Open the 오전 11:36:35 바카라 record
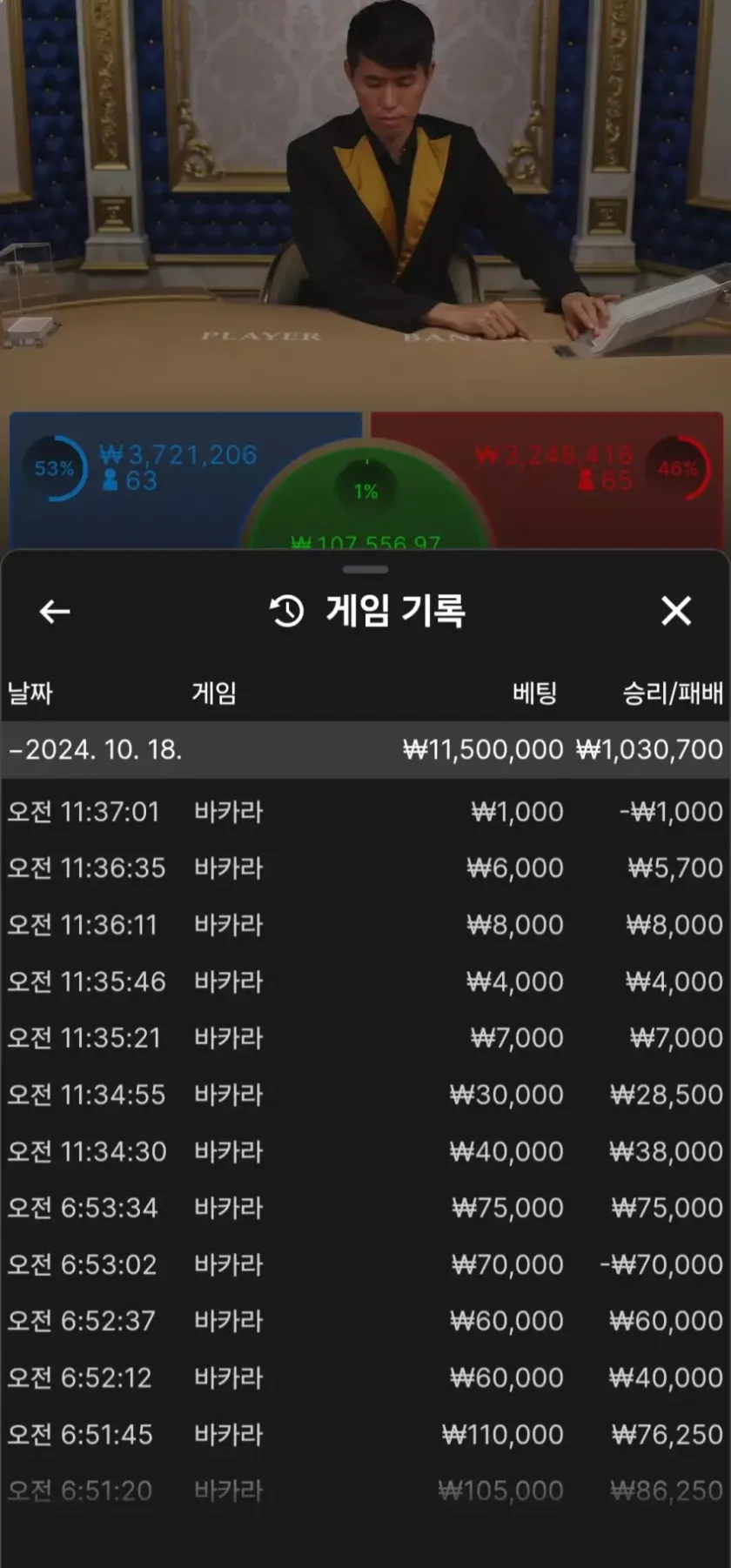Image resolution: width=731 pixels, height=1568 pixels. pyautogui.click(x=365, y=868)
